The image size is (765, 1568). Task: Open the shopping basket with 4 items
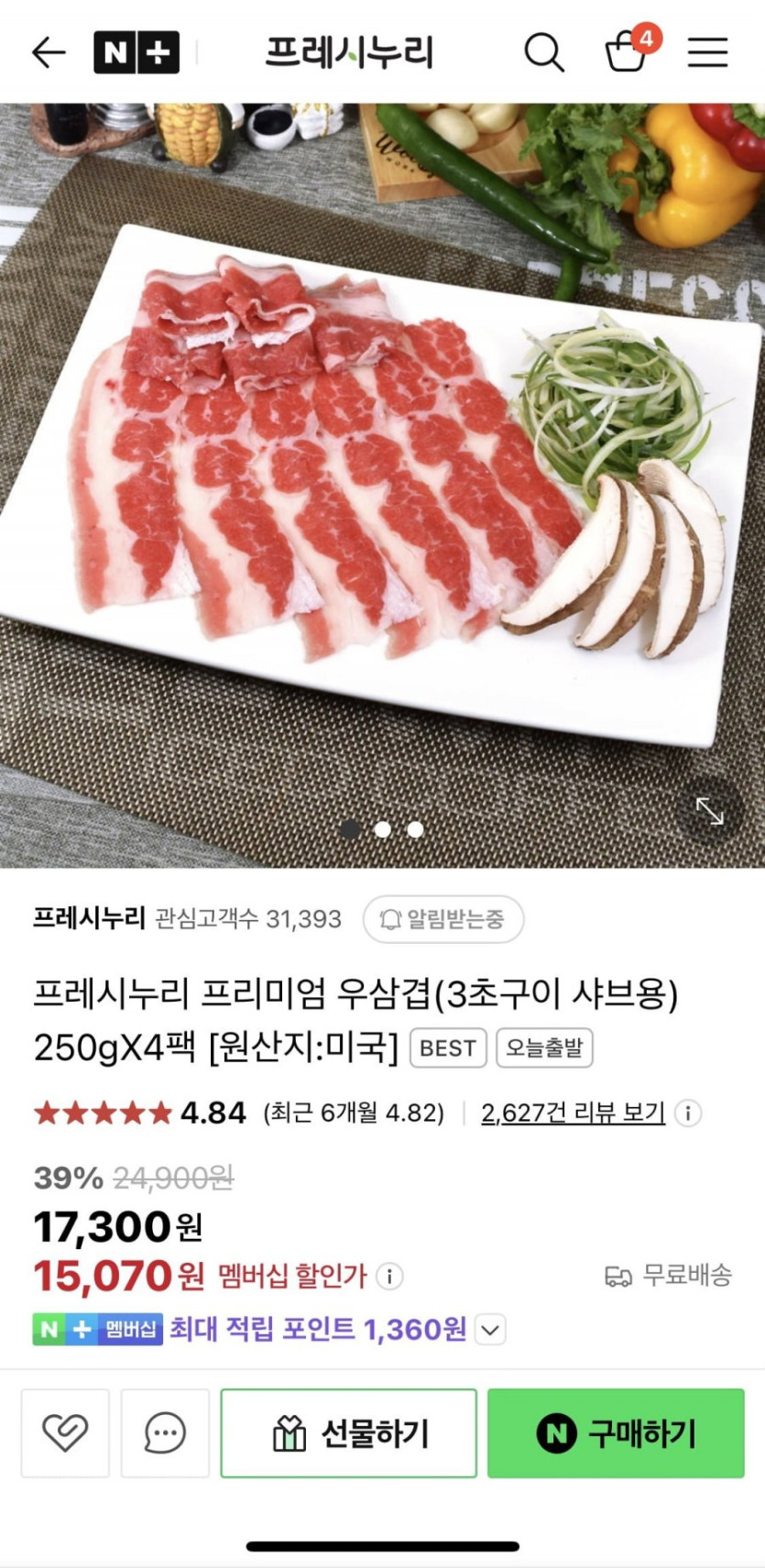click(630, 49)
